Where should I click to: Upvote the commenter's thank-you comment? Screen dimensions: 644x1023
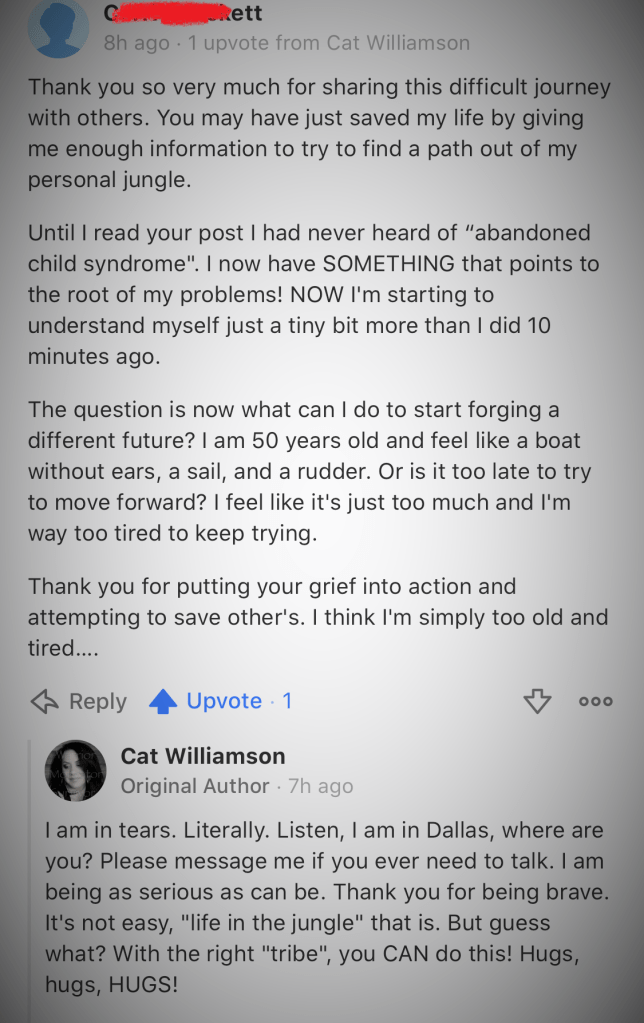coord(206,701)
